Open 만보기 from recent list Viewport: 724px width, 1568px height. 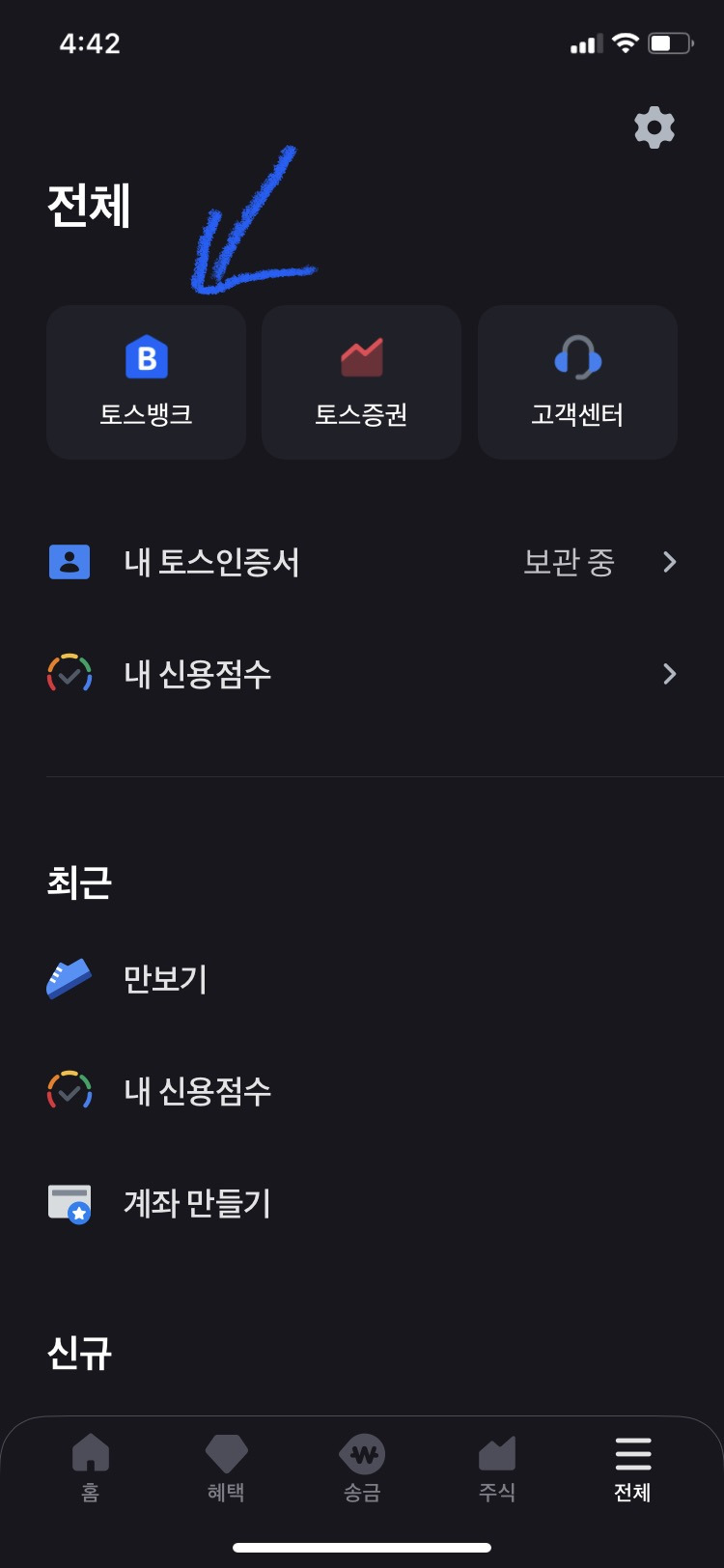click(x=362, y=979)
